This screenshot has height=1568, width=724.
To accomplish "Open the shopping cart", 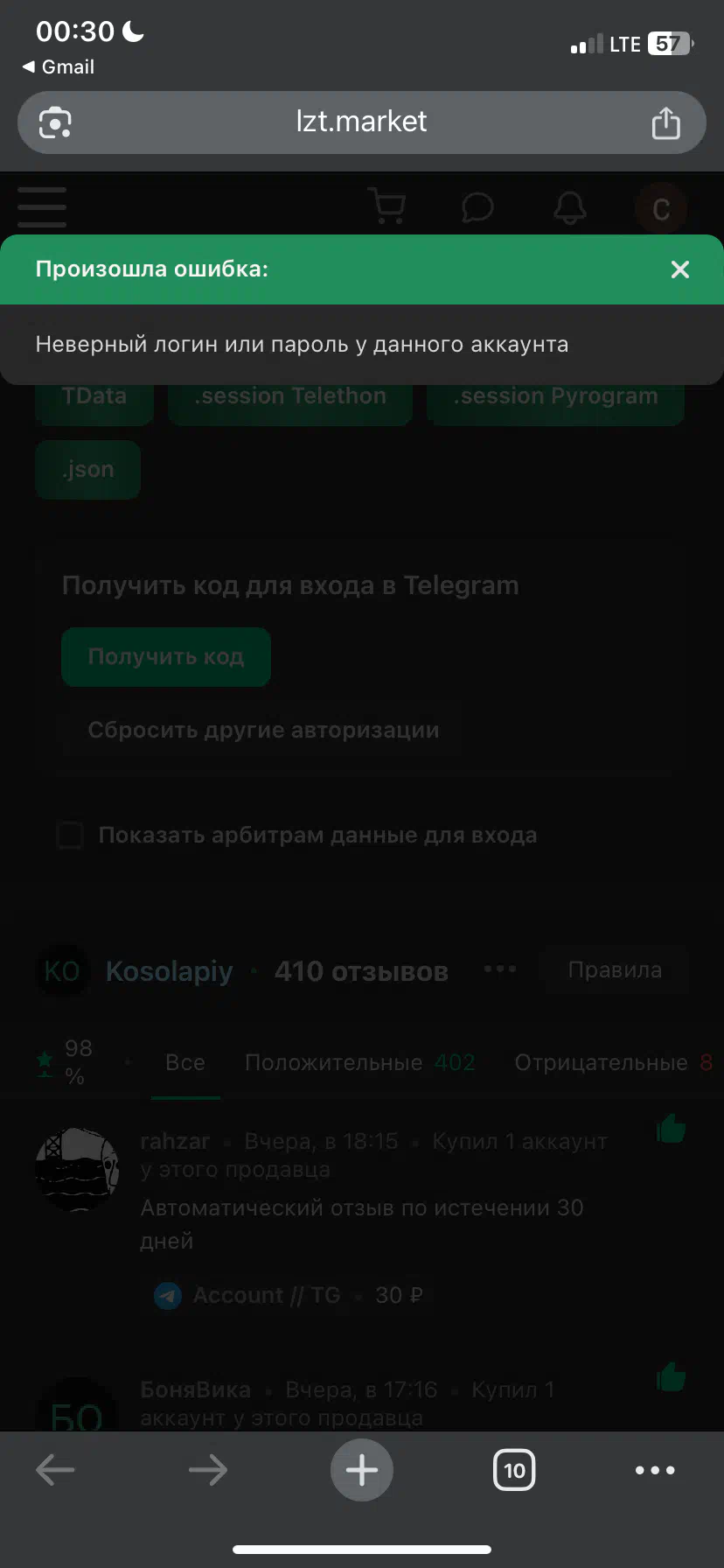I will pos(386,207).
